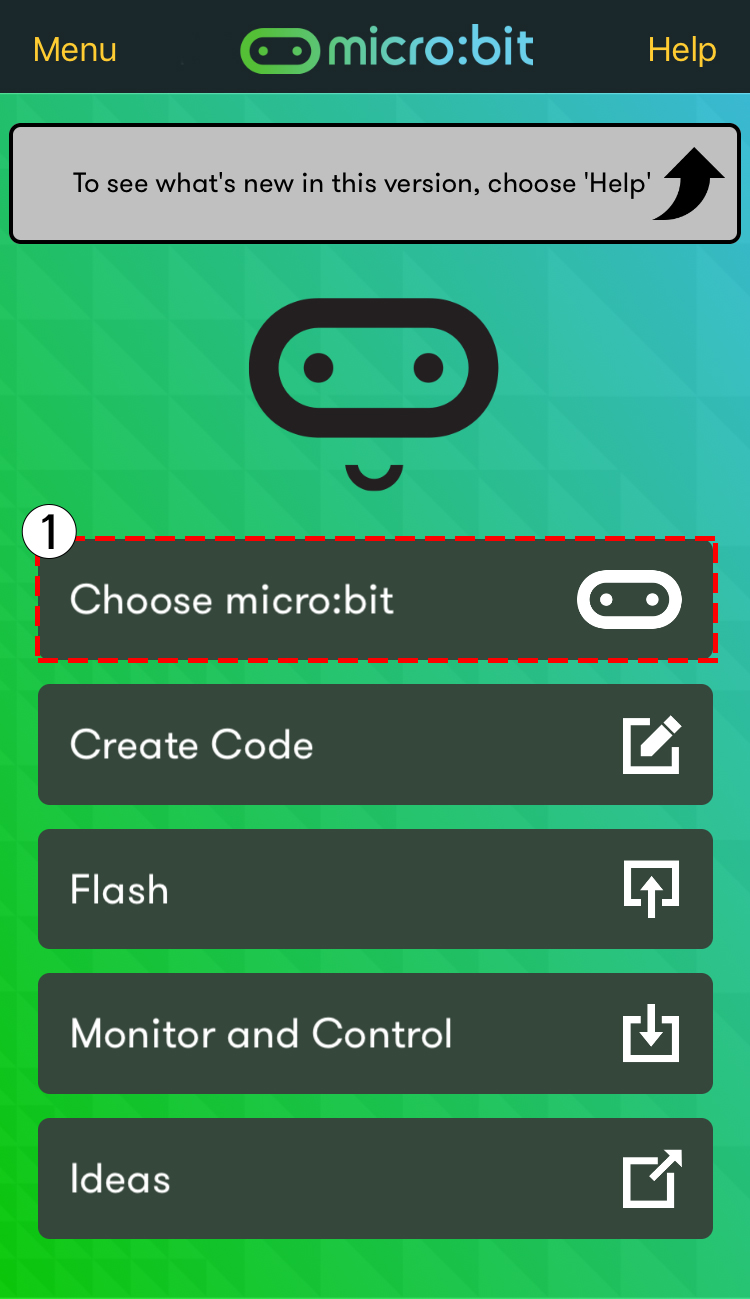Select the Choose micro:bit button
Image resolution: width=750 pixels, height=1299 pixels.
point(375,600)
